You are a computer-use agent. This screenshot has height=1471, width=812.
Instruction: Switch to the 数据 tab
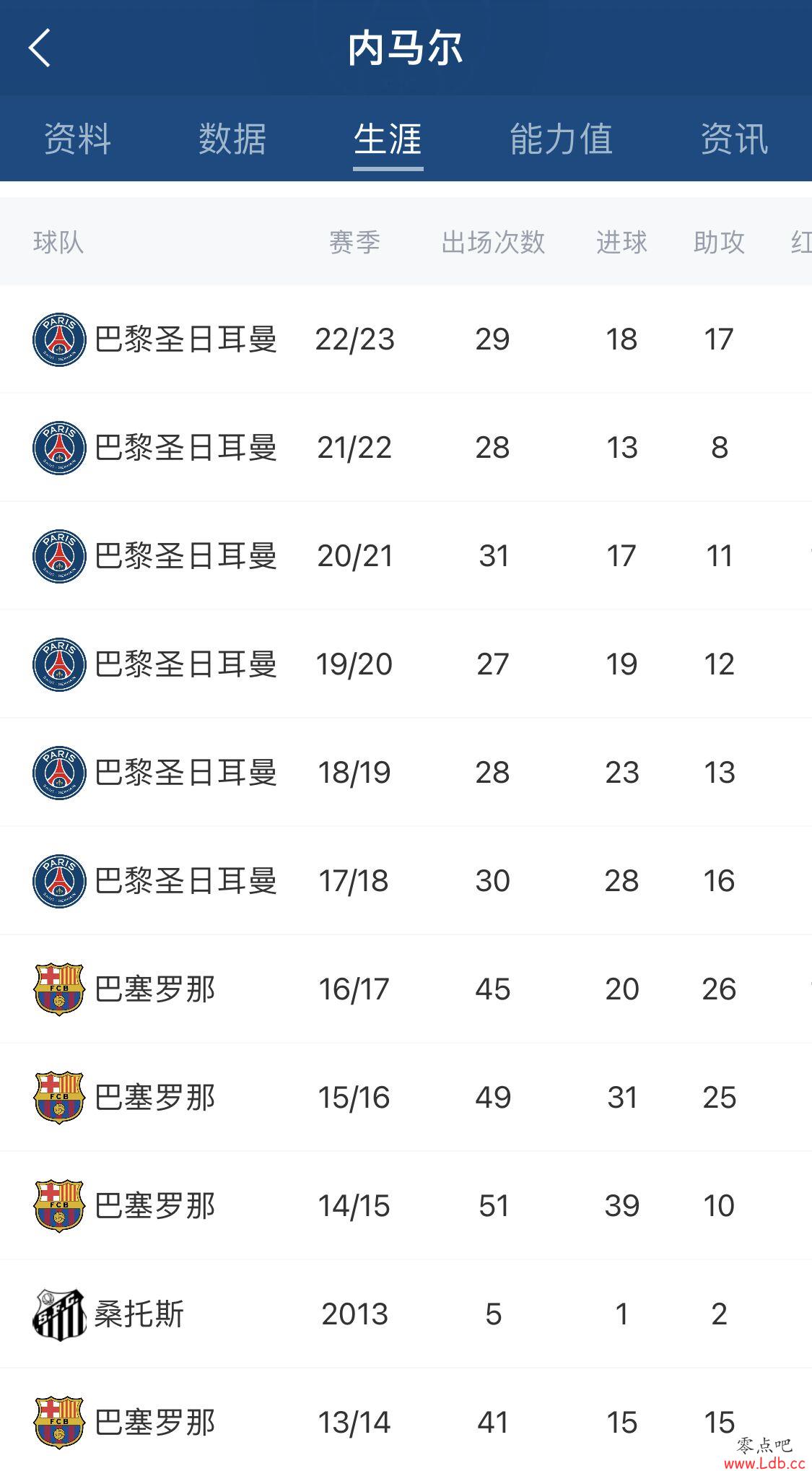click(232, 139)
